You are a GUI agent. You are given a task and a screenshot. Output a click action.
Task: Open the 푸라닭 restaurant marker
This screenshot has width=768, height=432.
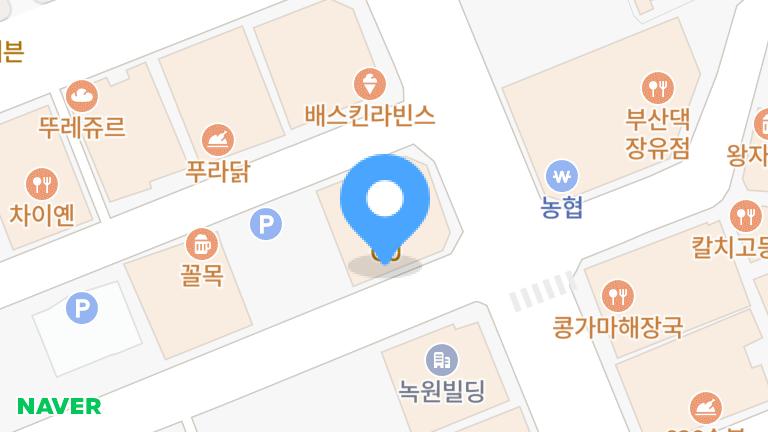pyautogui.click(x=217, y=139)
